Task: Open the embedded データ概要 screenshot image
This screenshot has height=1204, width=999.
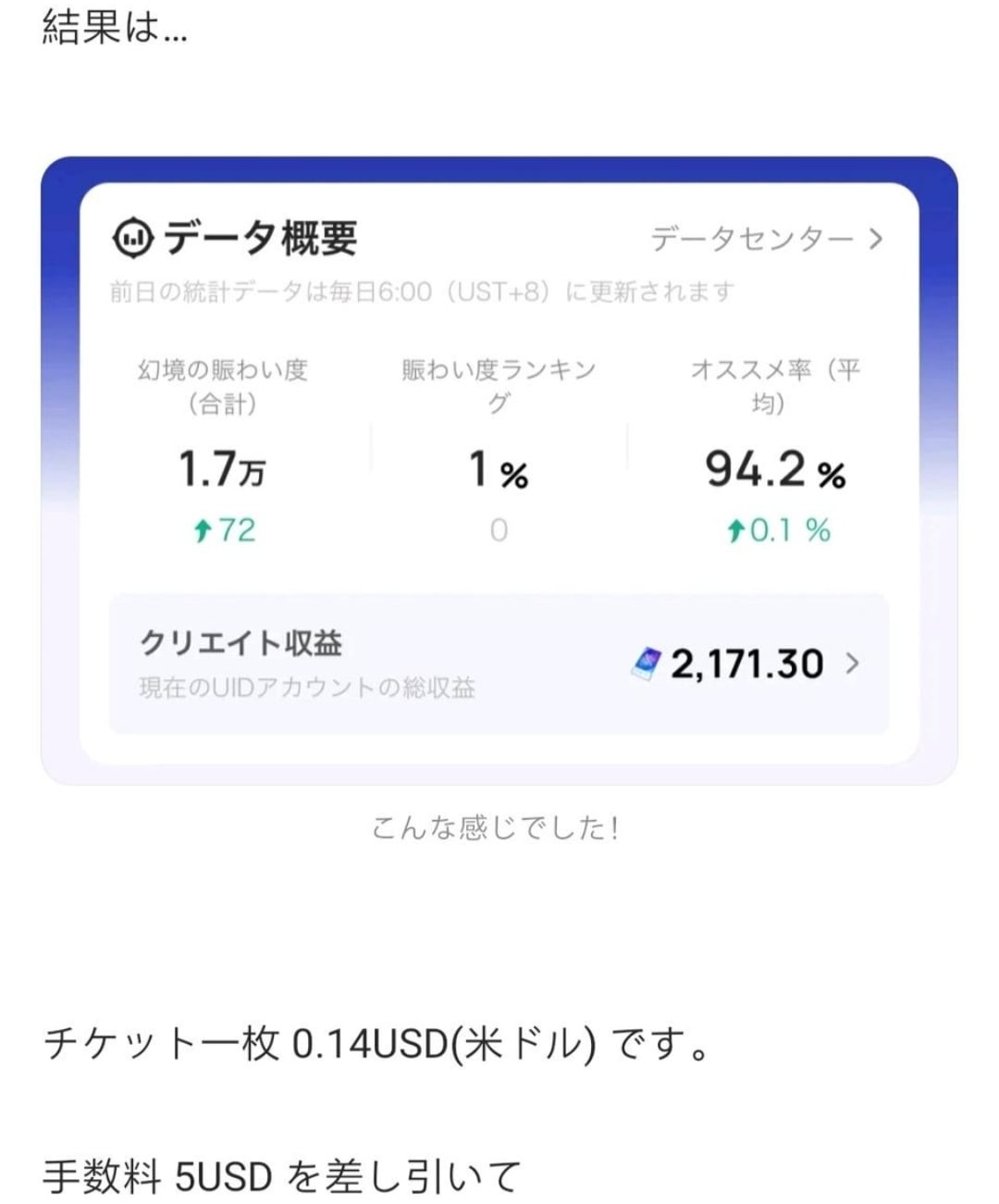Action: click(x=499, y=470)
